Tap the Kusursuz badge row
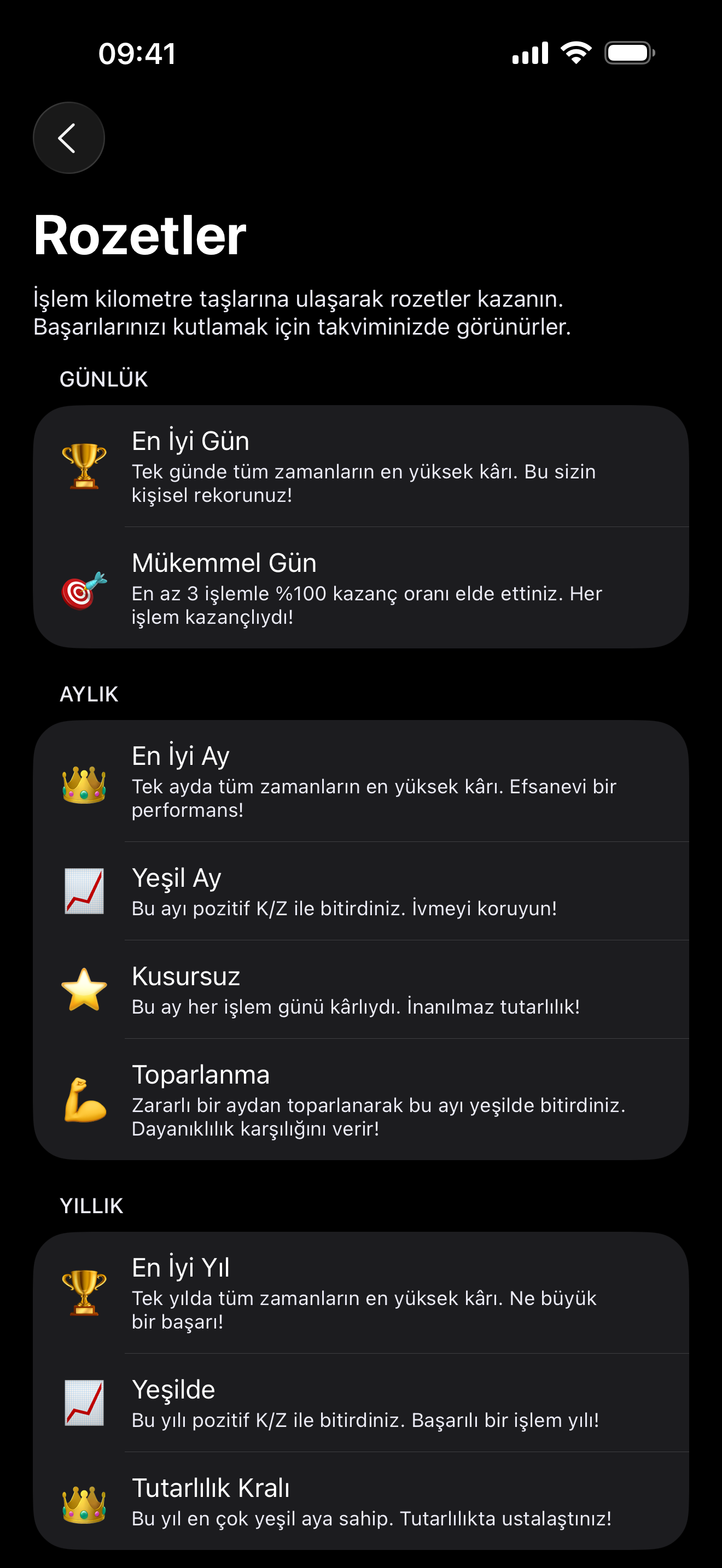 361,989
